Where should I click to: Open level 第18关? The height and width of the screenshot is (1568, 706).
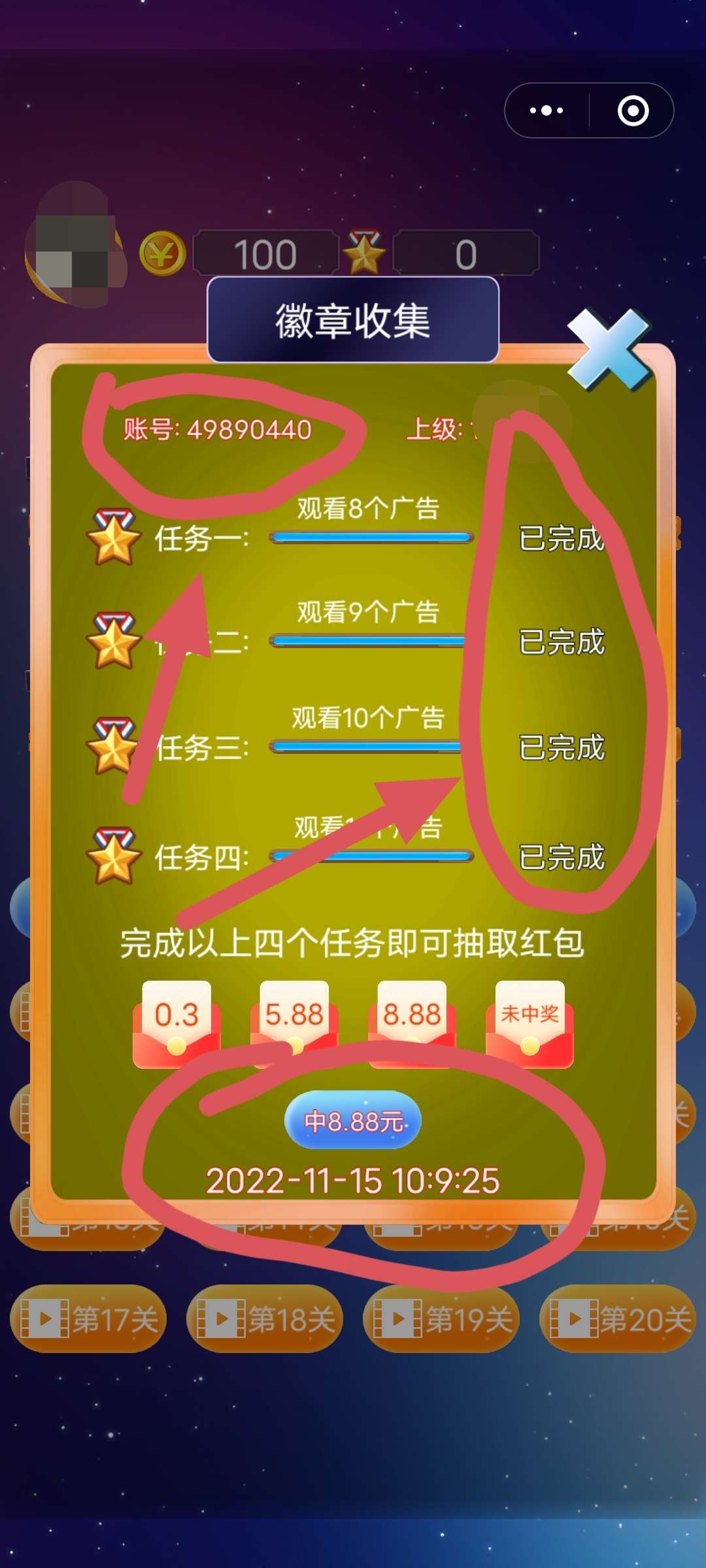coord(265,1319)
